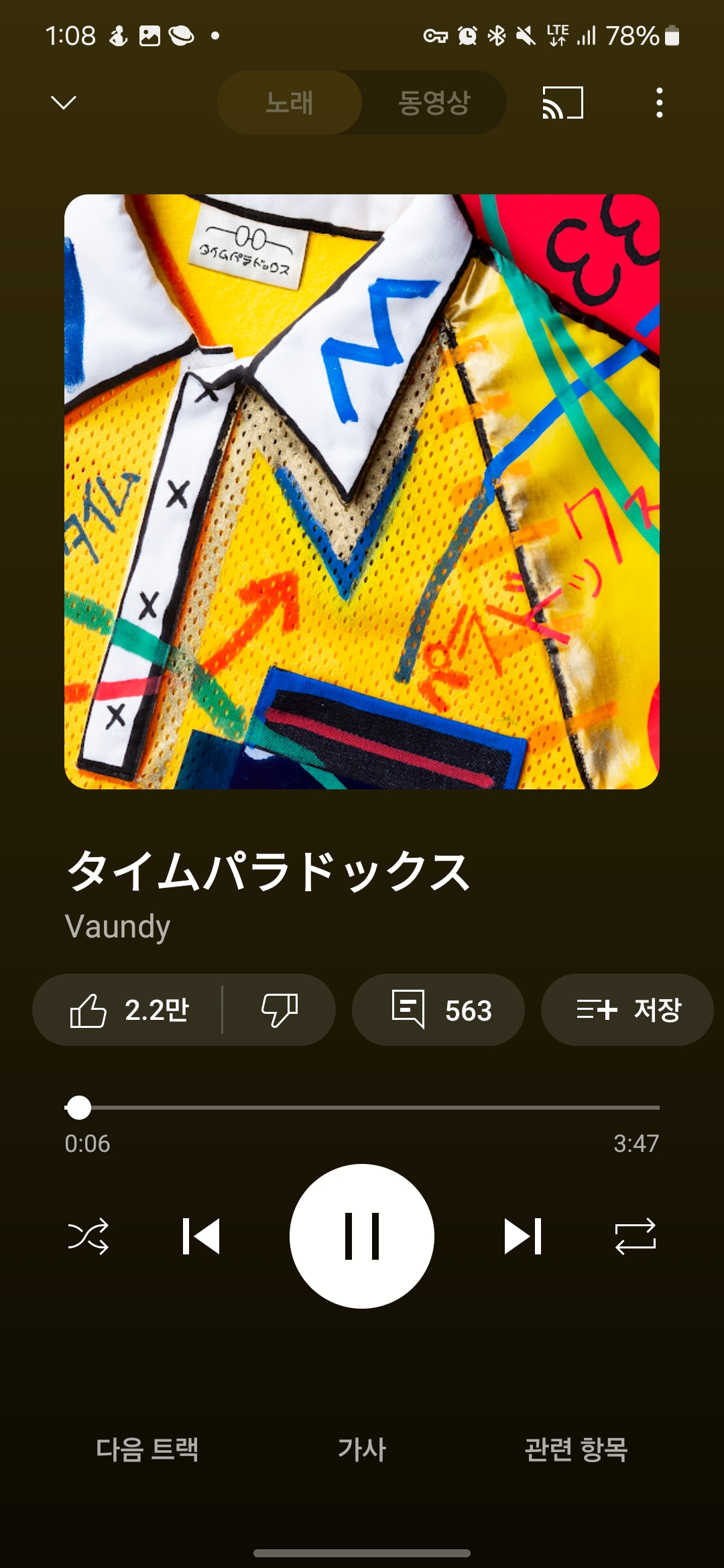Pause the current song
Image resolution: width=724 pixels, height=1568 pixels.
tap(362, 1236)
